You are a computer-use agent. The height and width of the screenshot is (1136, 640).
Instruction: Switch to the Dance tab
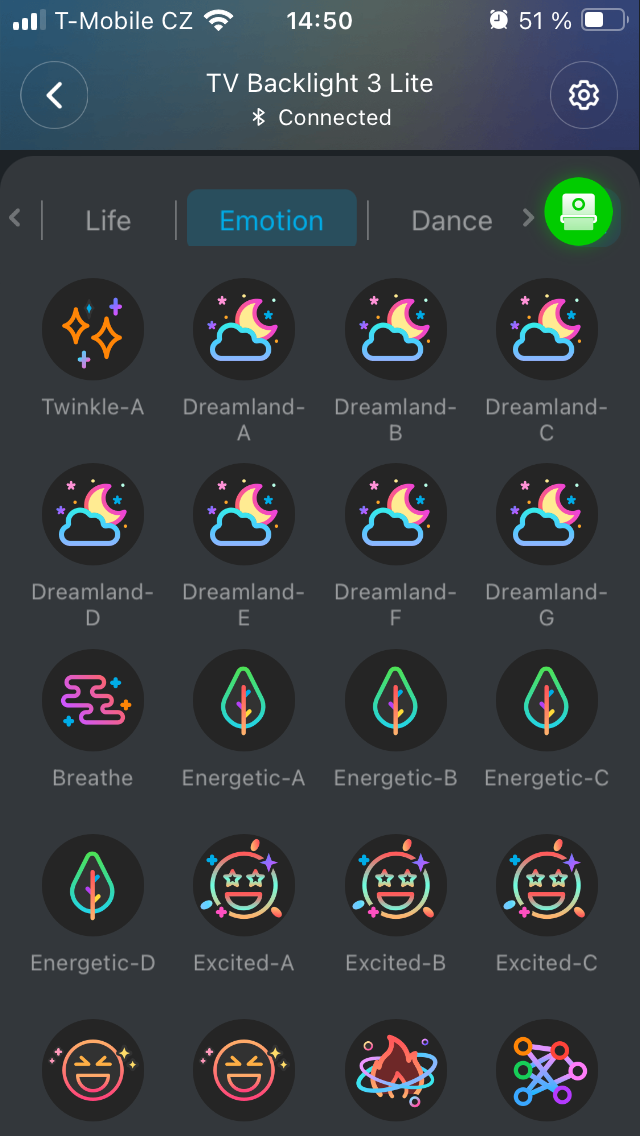pyautogui.click(x=452, y=220)
